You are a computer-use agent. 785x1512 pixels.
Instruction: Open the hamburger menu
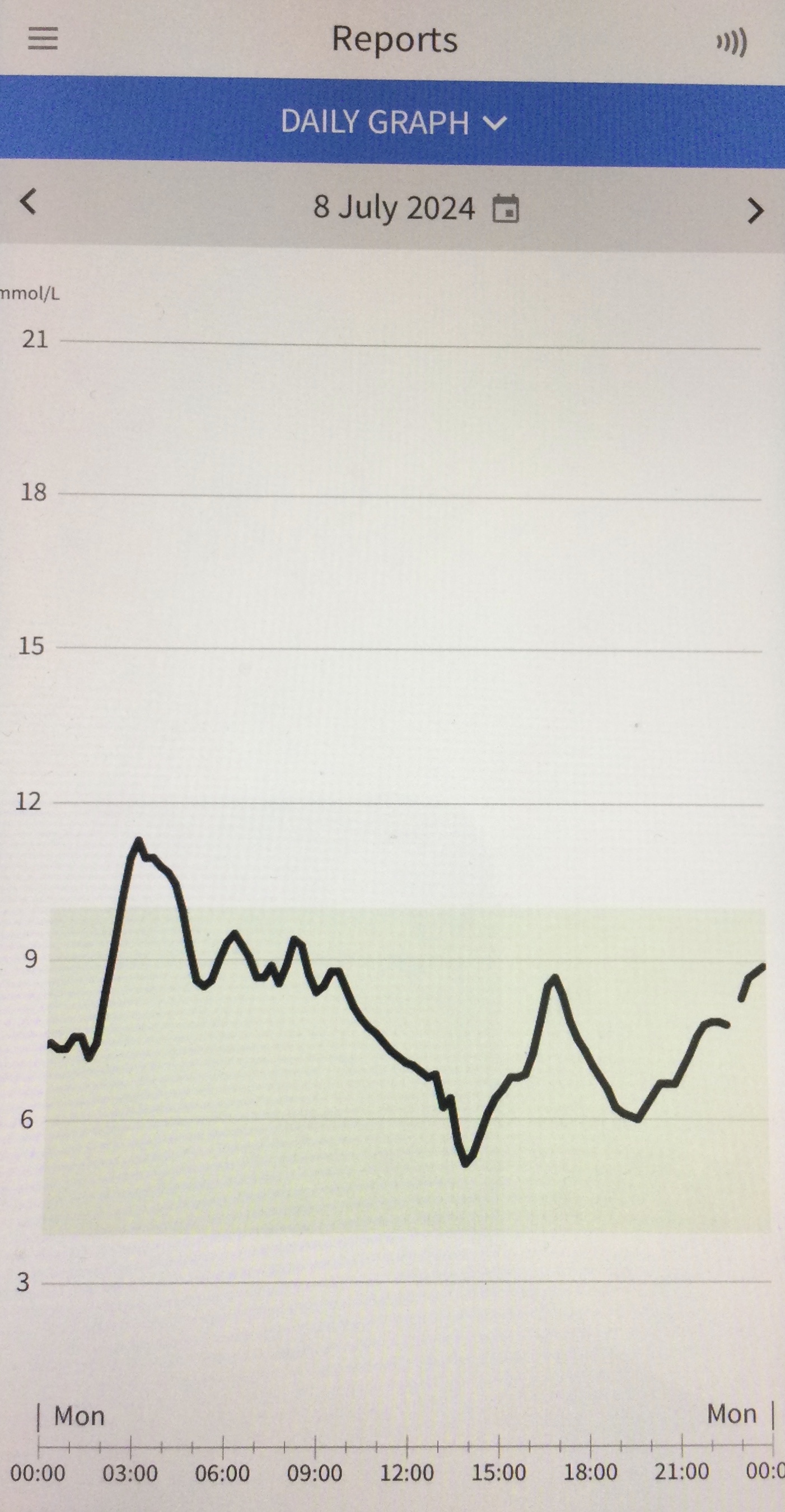(43, 38)
